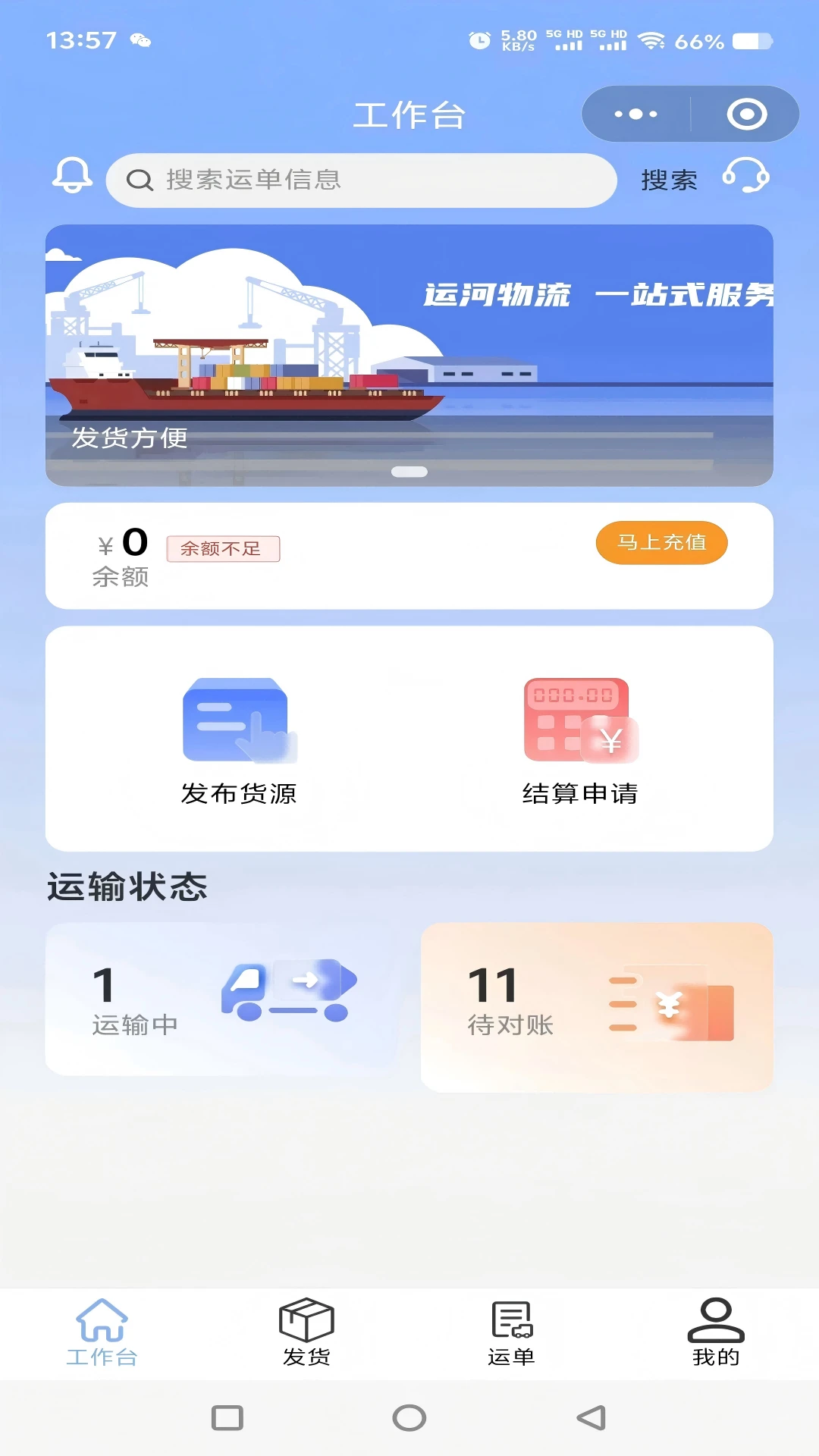Tap the 马上充值 recharge button
This screenshot has width=819, height=1456.
[x=661, y=543]
